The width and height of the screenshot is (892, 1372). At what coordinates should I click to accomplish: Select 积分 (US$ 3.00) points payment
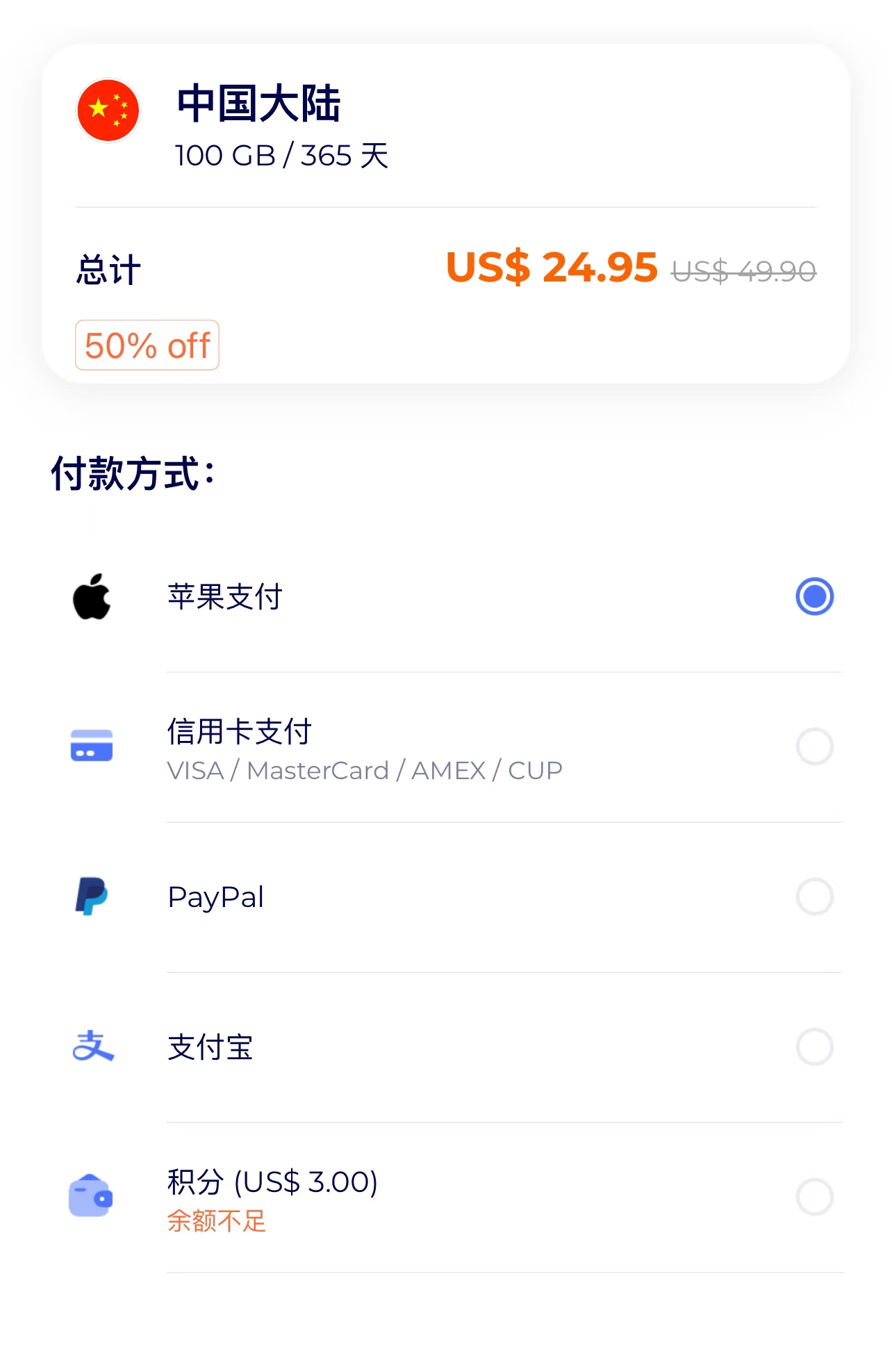coord(814,1197)
